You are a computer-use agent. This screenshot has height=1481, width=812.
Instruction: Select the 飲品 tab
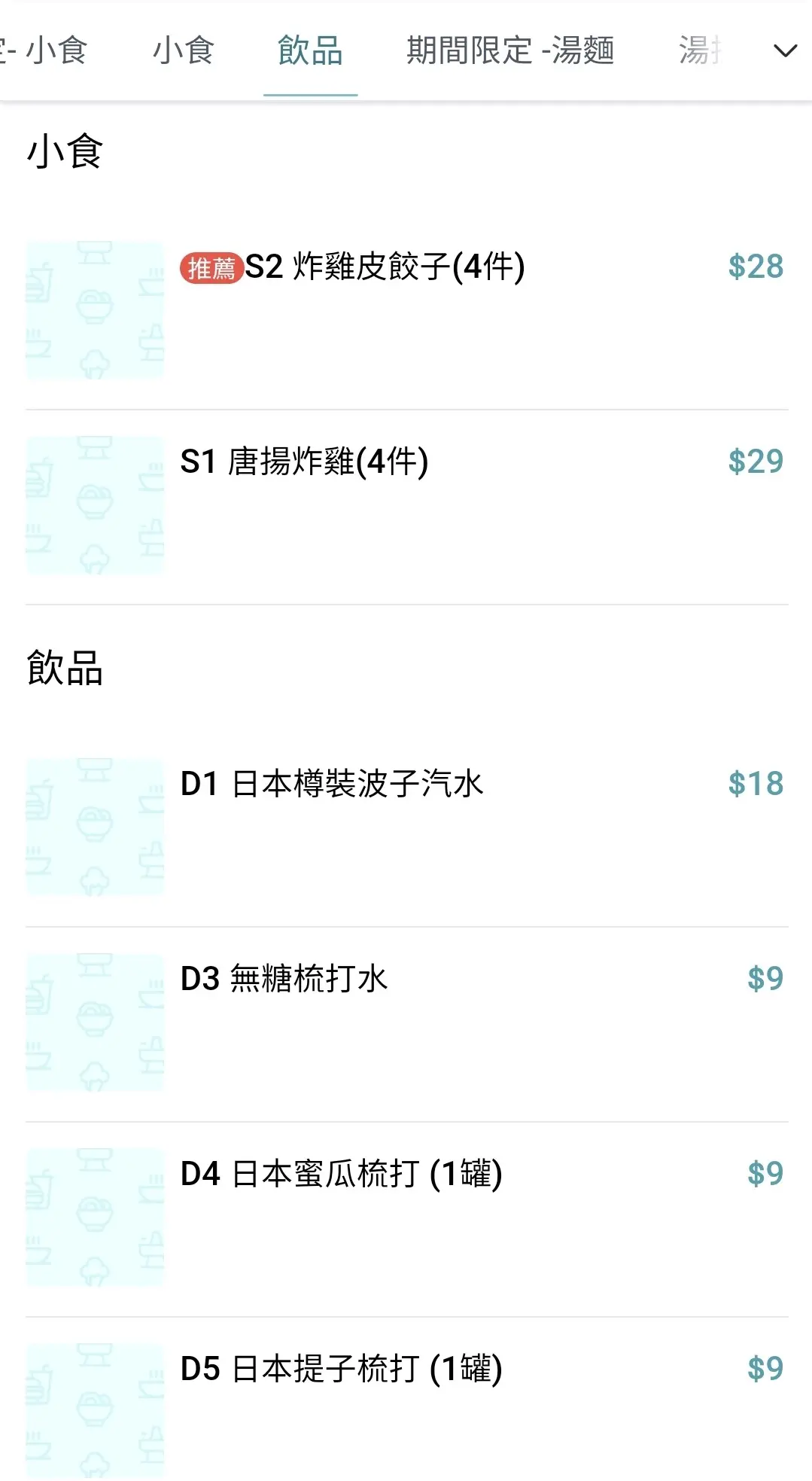310,51
